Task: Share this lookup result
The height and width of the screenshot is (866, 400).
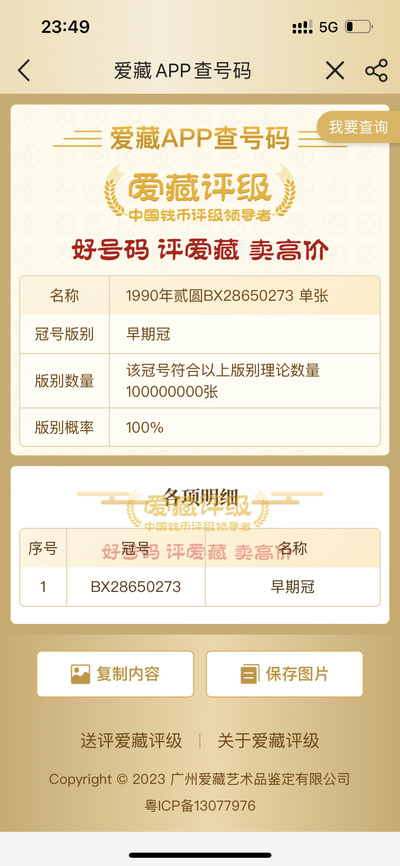Action: pyautogui.click(x=376, y=71)
